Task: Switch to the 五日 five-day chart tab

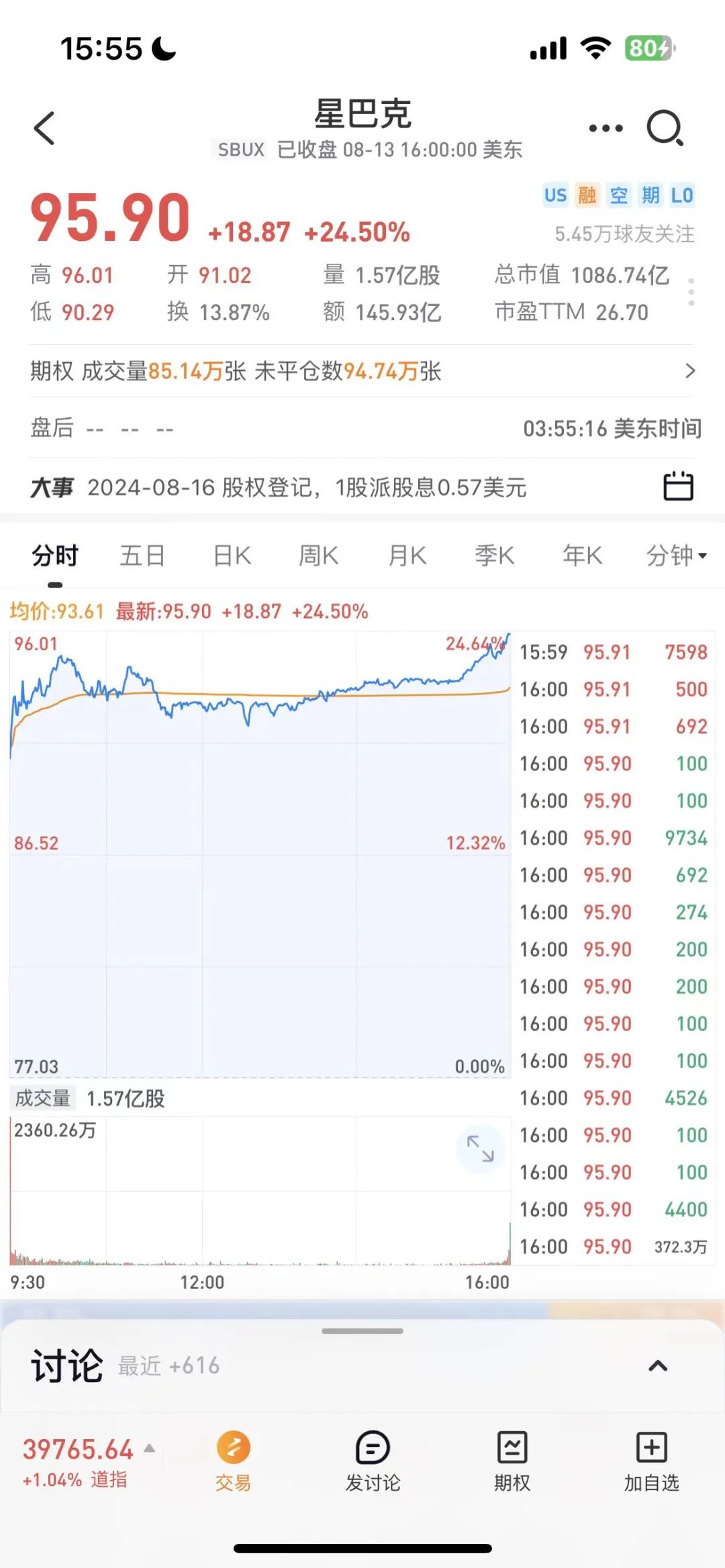Action: coord(142,556)
